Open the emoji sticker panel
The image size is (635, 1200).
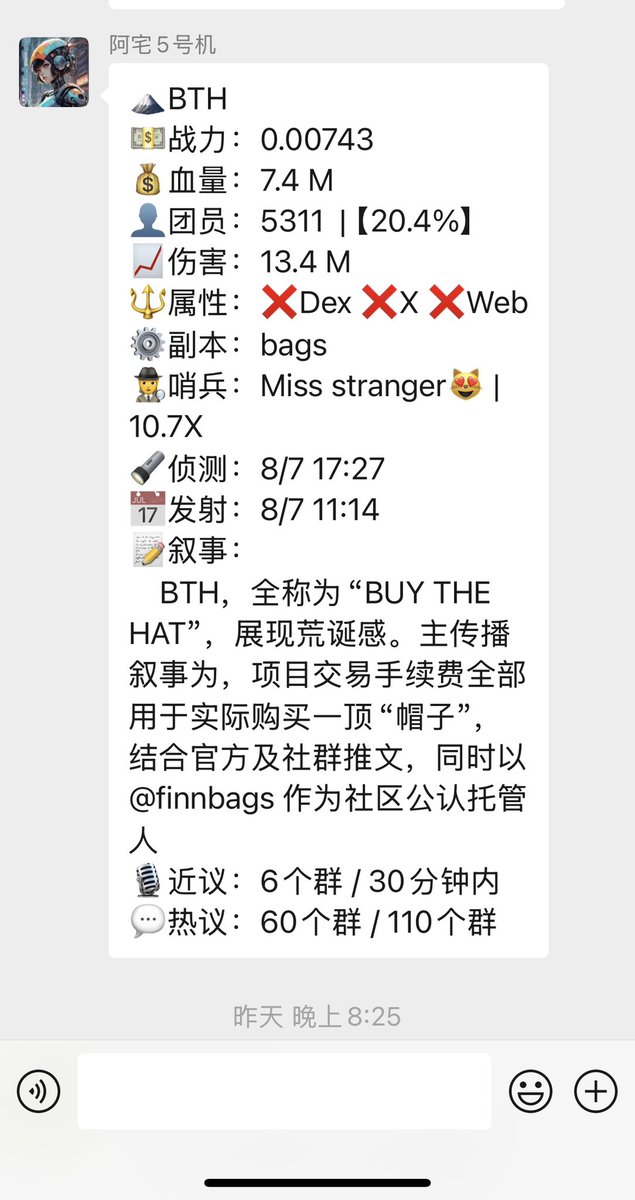click(530, 1091)
